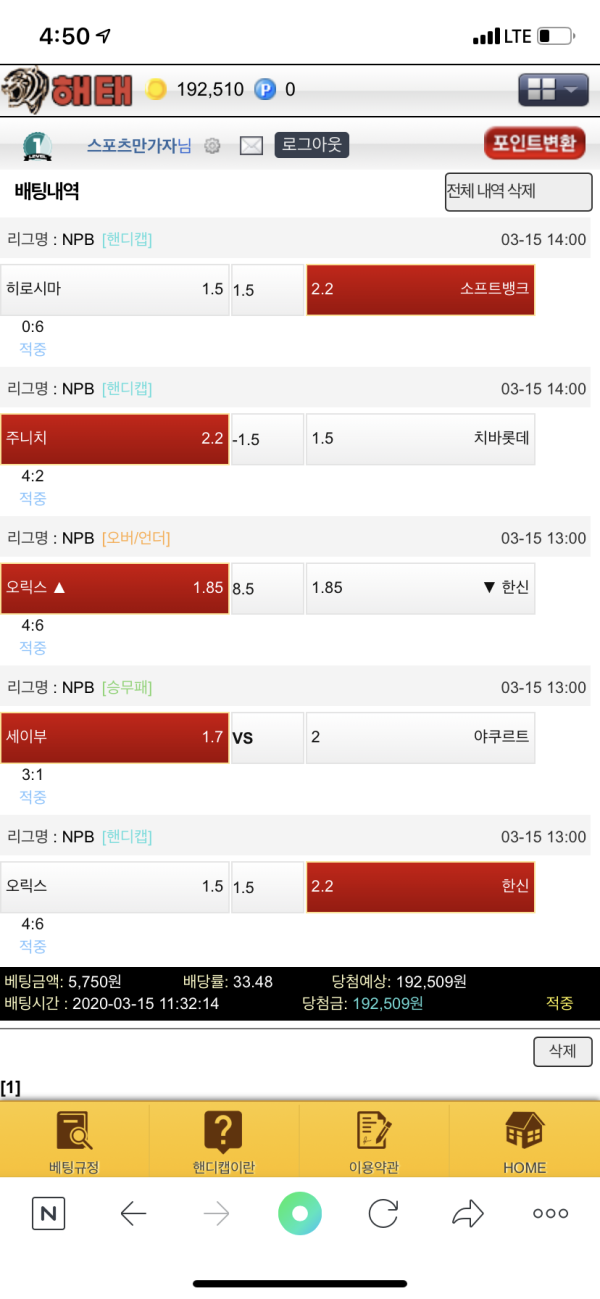Image resolution: width=600 pixels, height=1299 pixels.
Task: Open account settings gear icon
Action: (212, 146)
